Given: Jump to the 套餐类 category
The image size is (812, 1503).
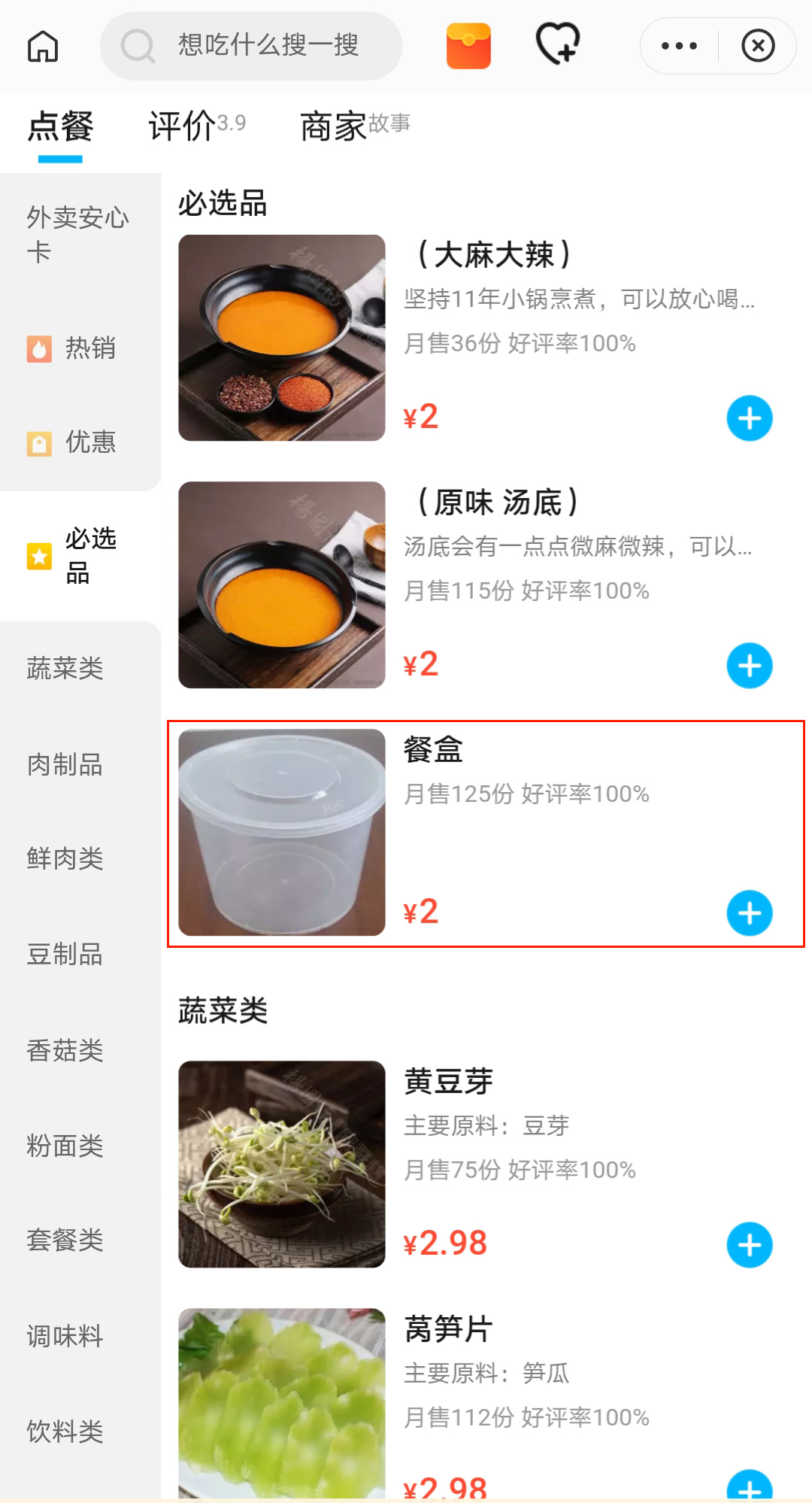Looking at the screenshot, I should click(65, 1240).
